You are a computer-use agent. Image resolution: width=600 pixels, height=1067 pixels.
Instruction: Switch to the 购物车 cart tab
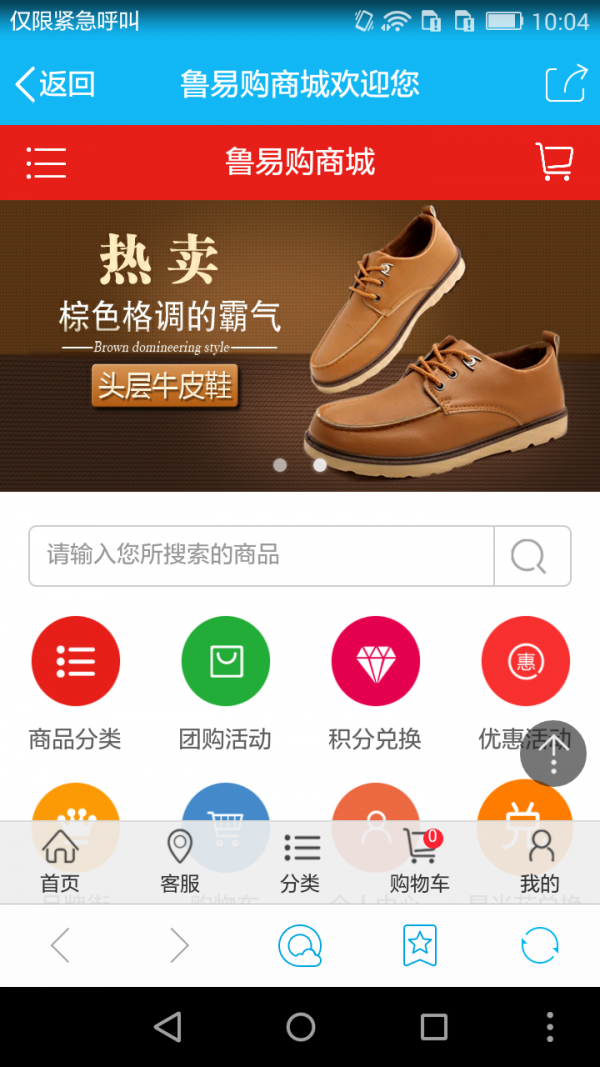tap(420, 862)
